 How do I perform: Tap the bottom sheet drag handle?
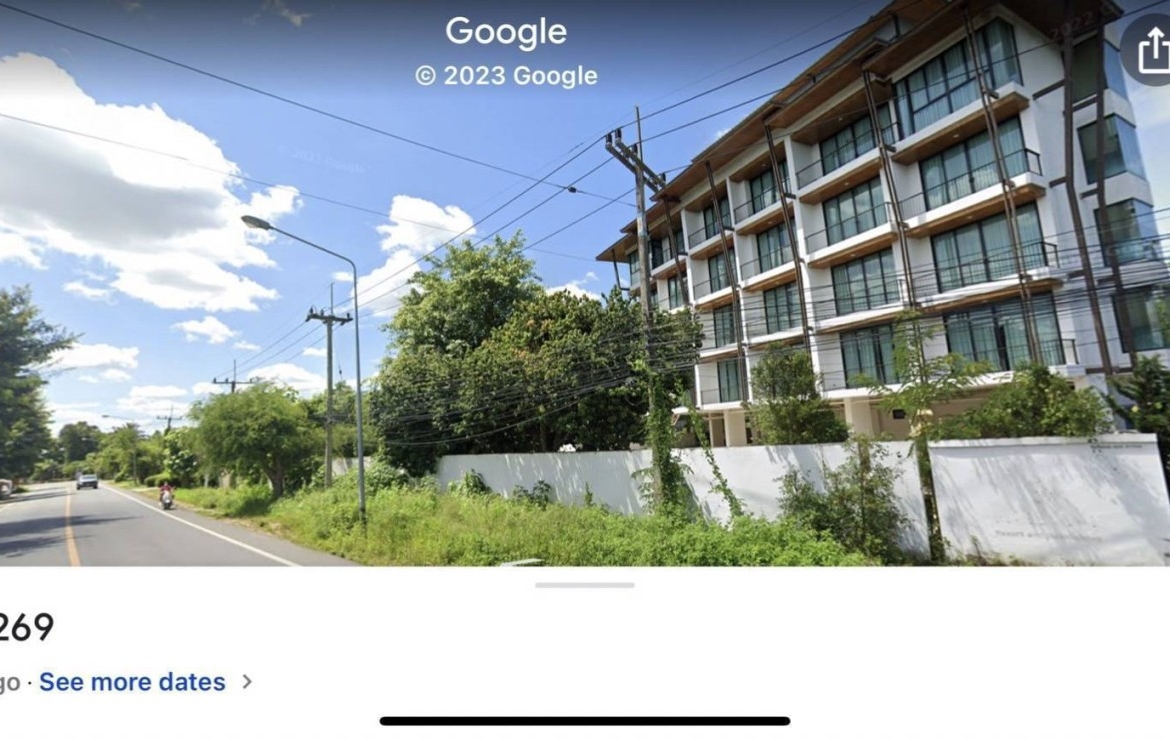584,585
